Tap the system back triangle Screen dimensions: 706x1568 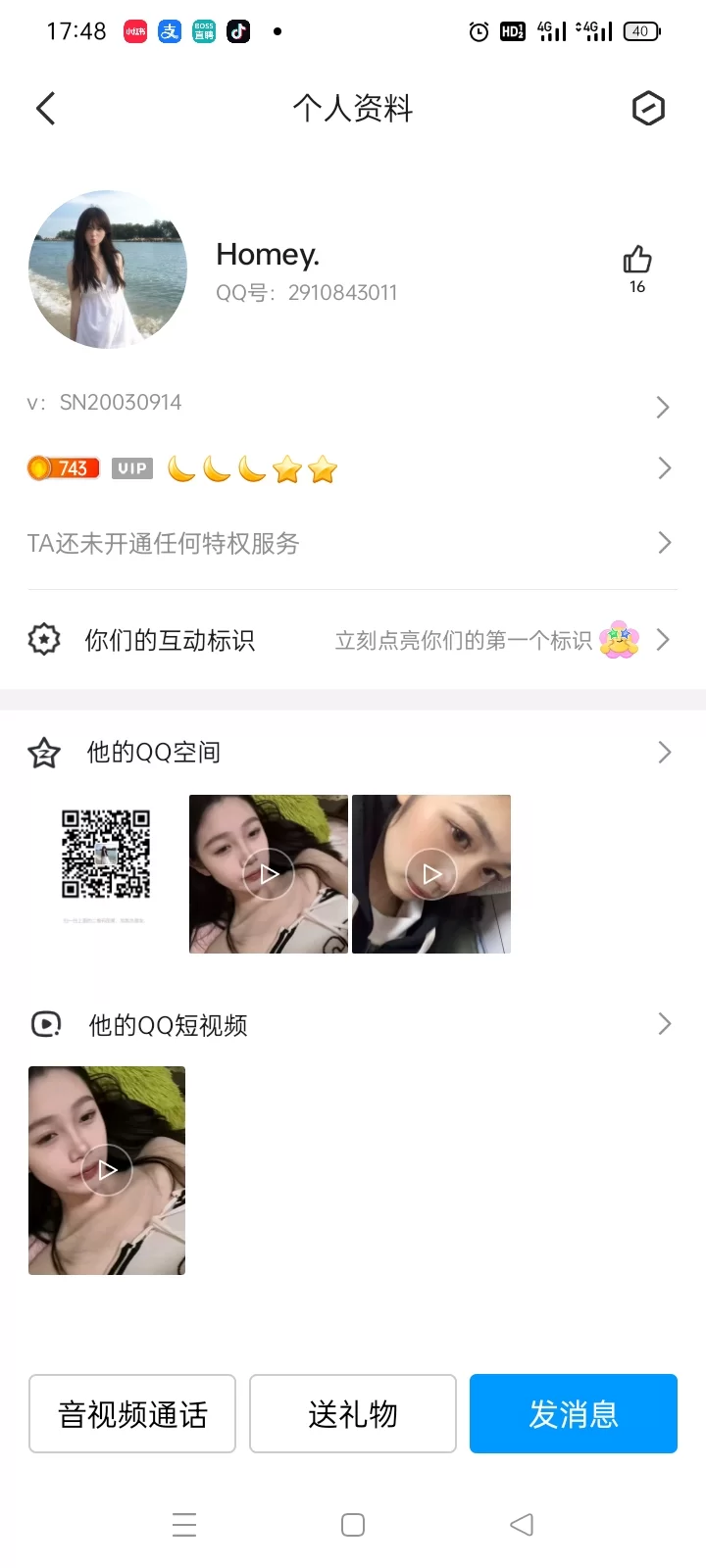click(x=522, y=1525)
